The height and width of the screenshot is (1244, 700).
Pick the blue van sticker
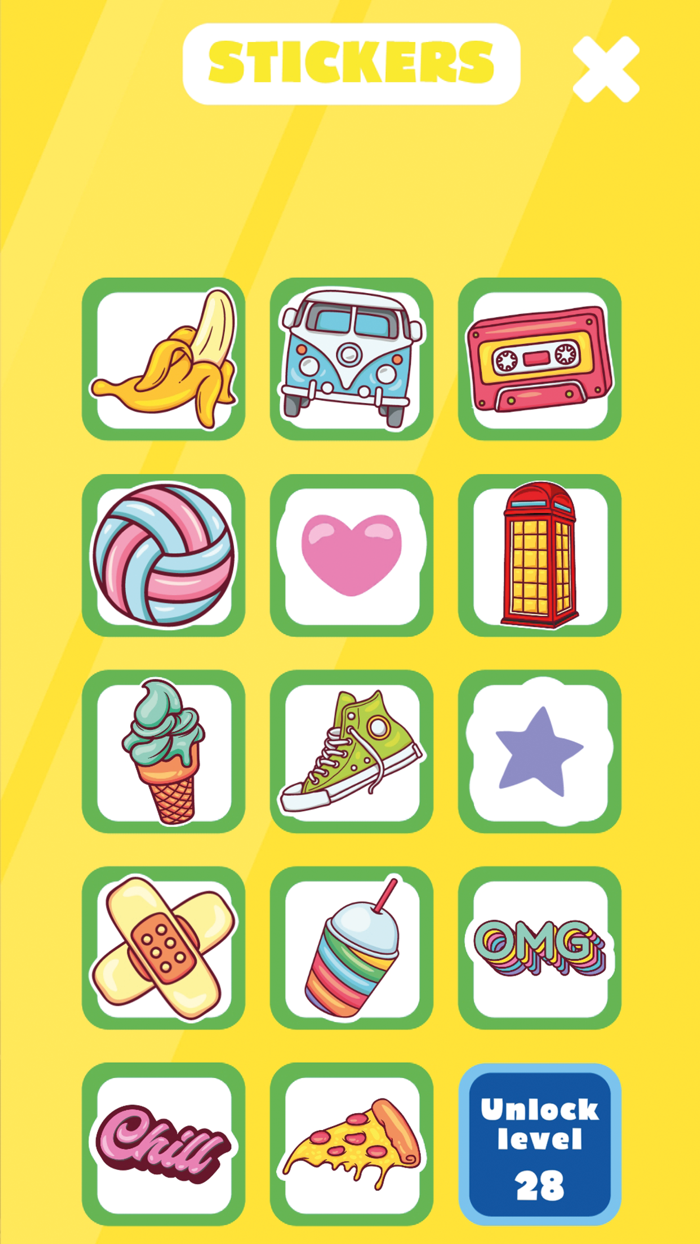tap(351, 359)
